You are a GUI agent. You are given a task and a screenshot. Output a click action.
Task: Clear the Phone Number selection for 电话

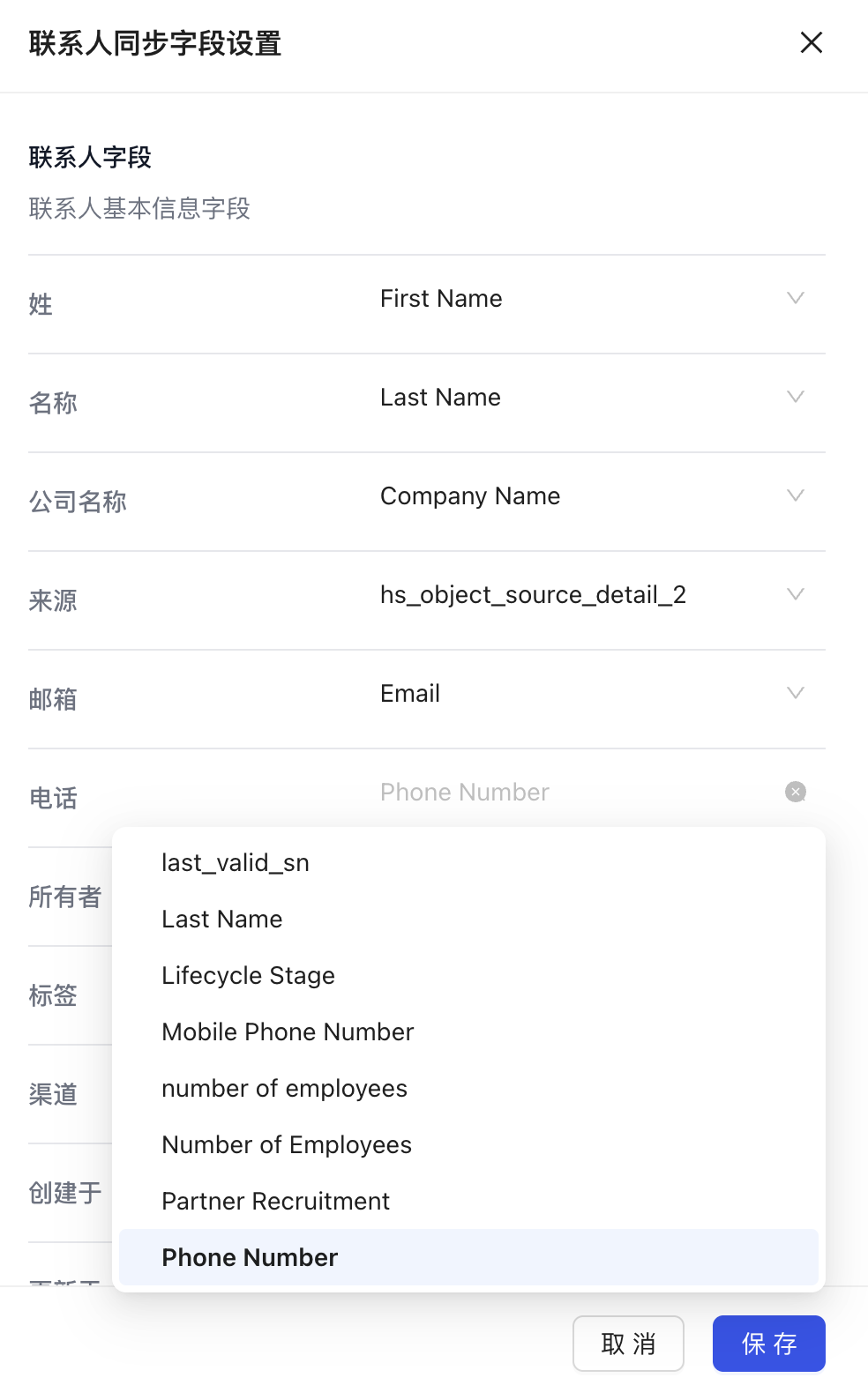795,792
